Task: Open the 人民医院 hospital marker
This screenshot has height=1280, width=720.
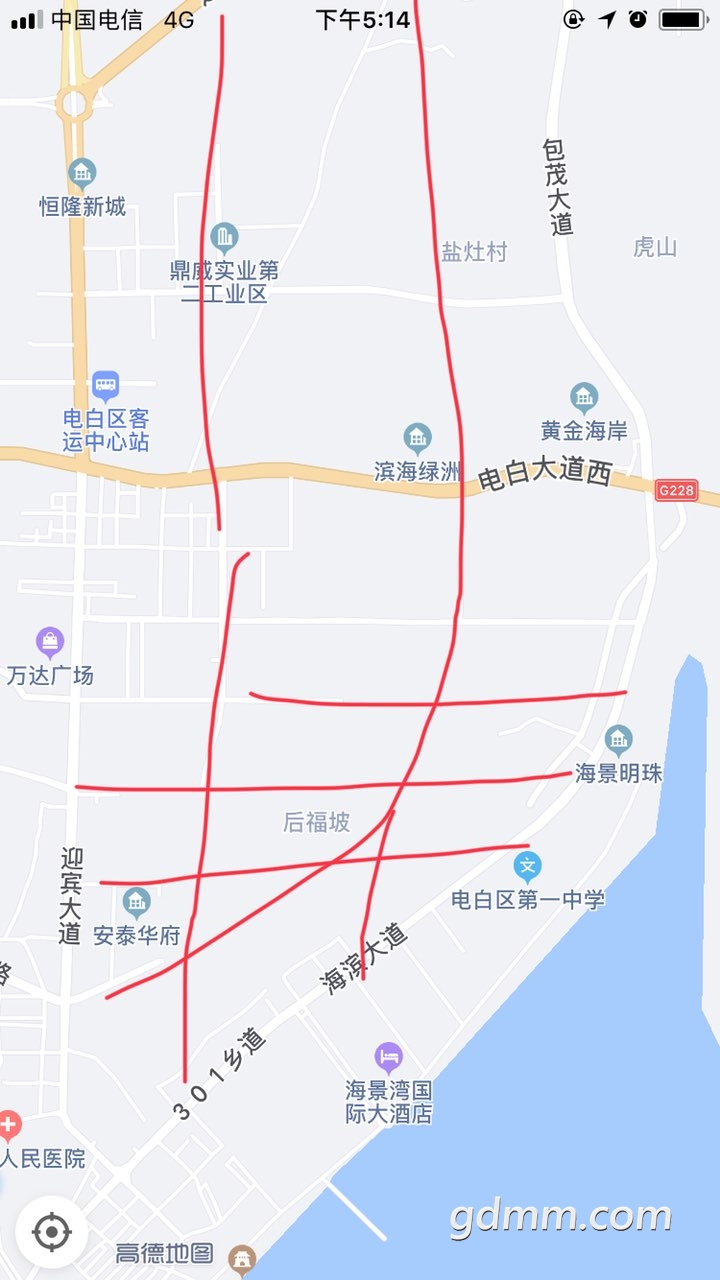Action: point(9,1125)
